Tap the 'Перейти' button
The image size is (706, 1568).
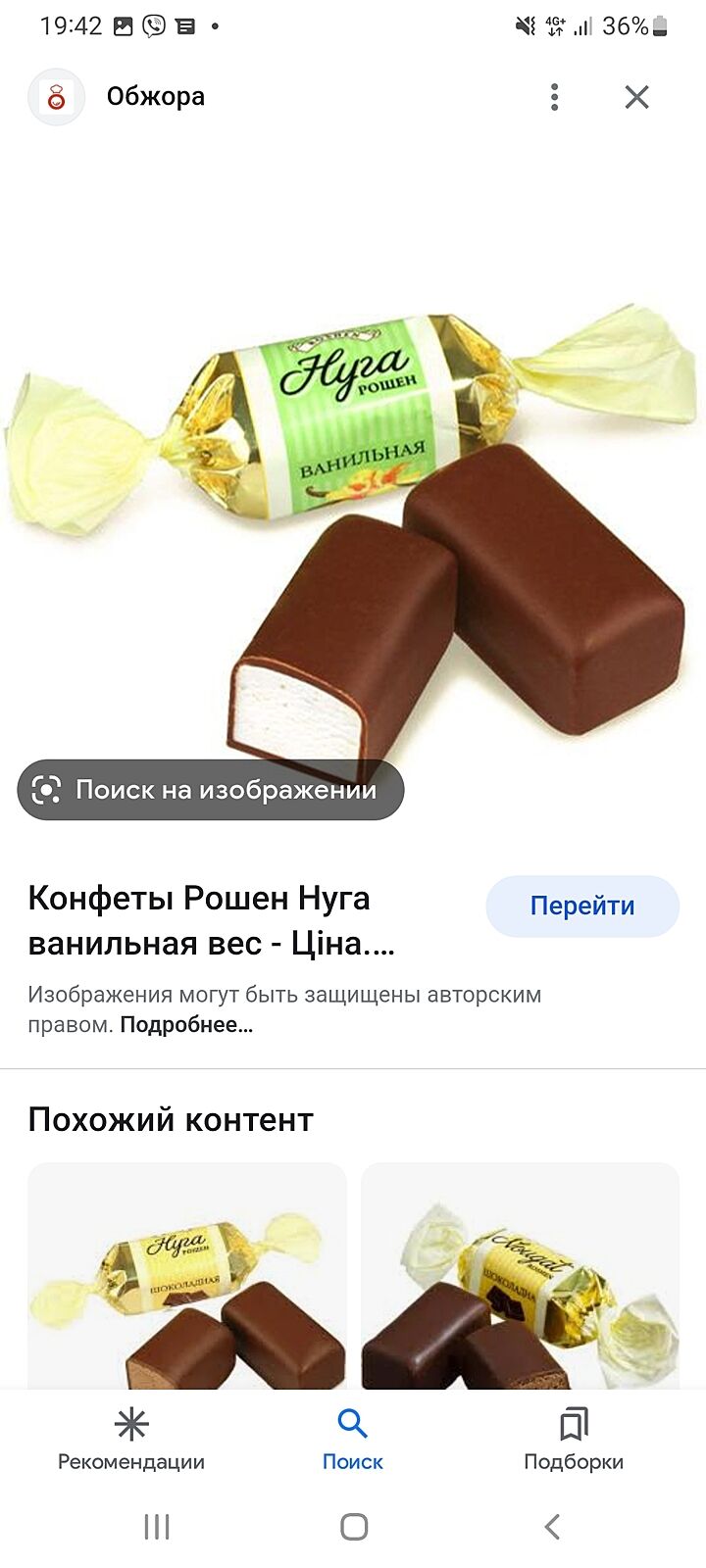pos(582,906)
